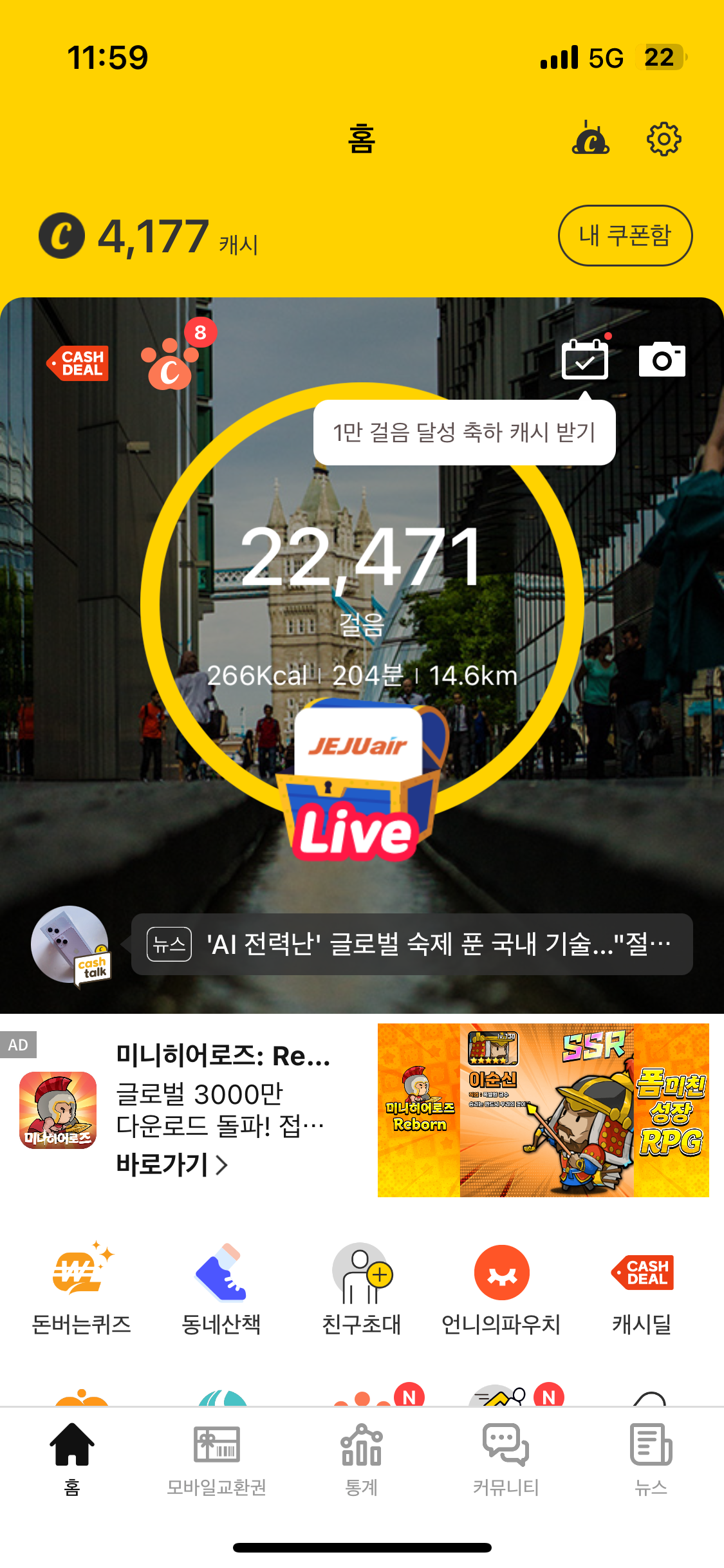This screenshot has height=1568, width=724.
Task: Open the camera icon
Action: pos(662,360)
